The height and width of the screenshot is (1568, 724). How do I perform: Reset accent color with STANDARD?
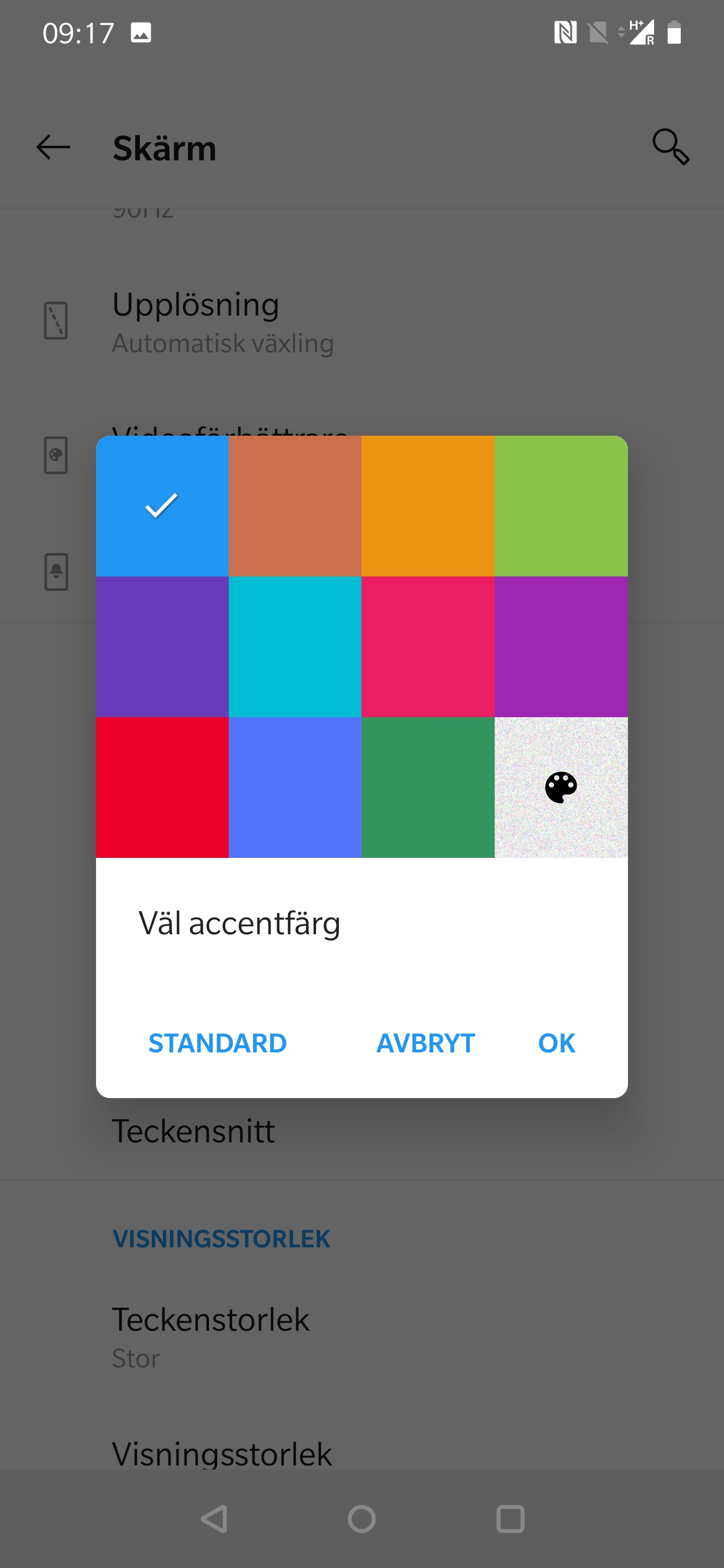(217, 1043)
